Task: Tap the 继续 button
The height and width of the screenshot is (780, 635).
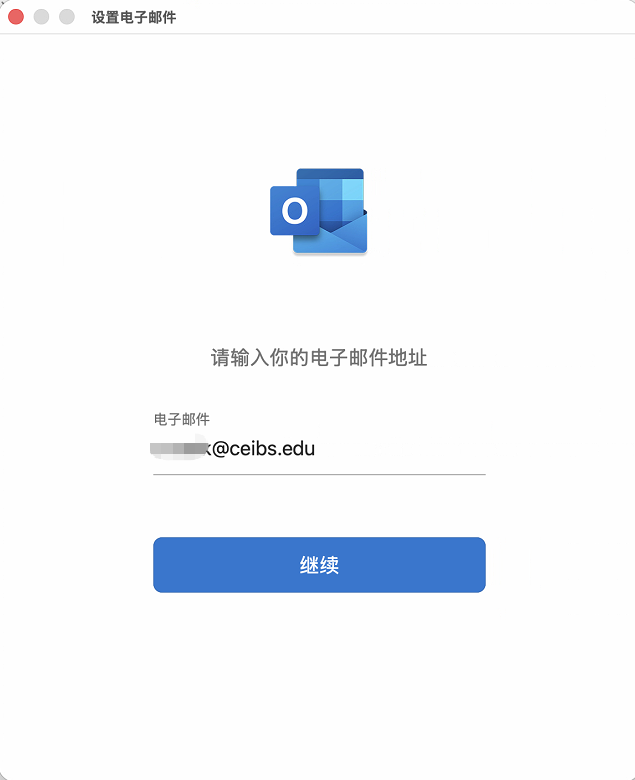Action: (319, 565)
